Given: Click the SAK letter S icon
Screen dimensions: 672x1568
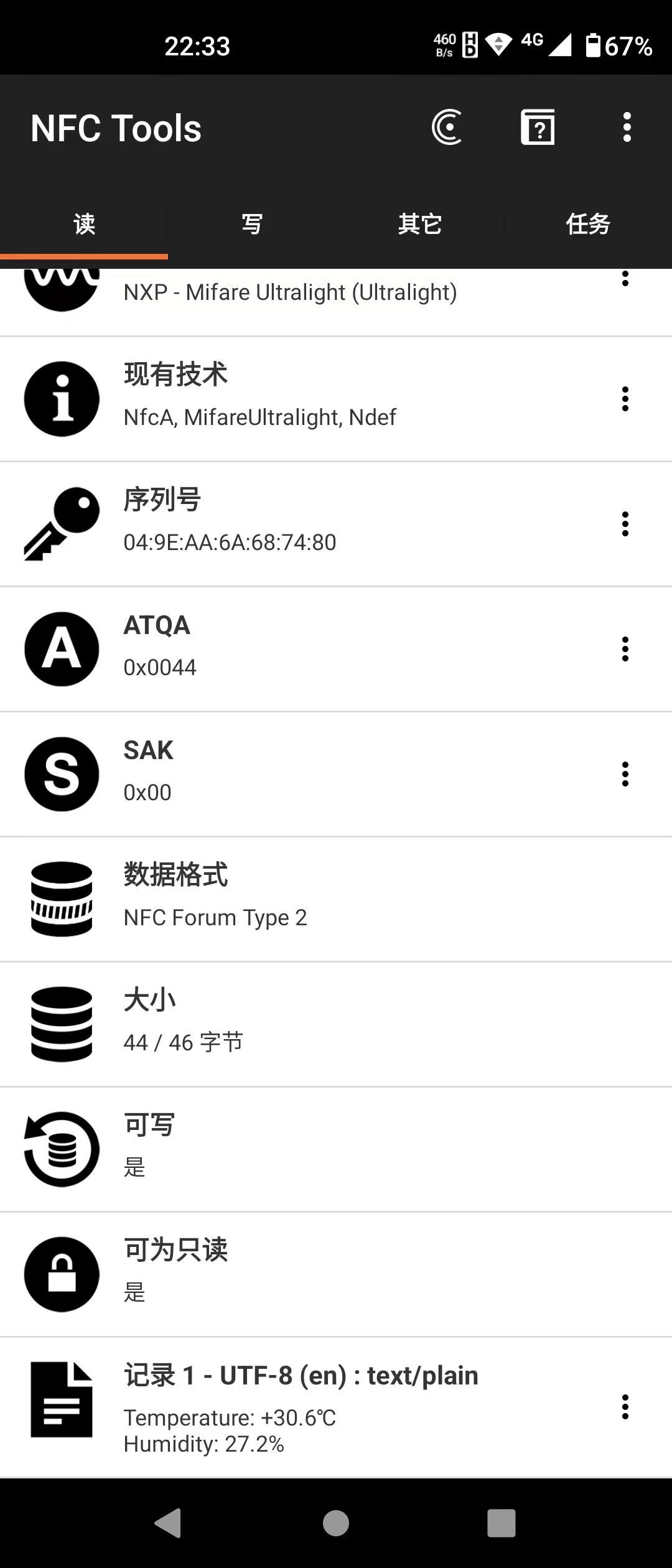Looking at the screenshot, I should [x=60, y=774].
